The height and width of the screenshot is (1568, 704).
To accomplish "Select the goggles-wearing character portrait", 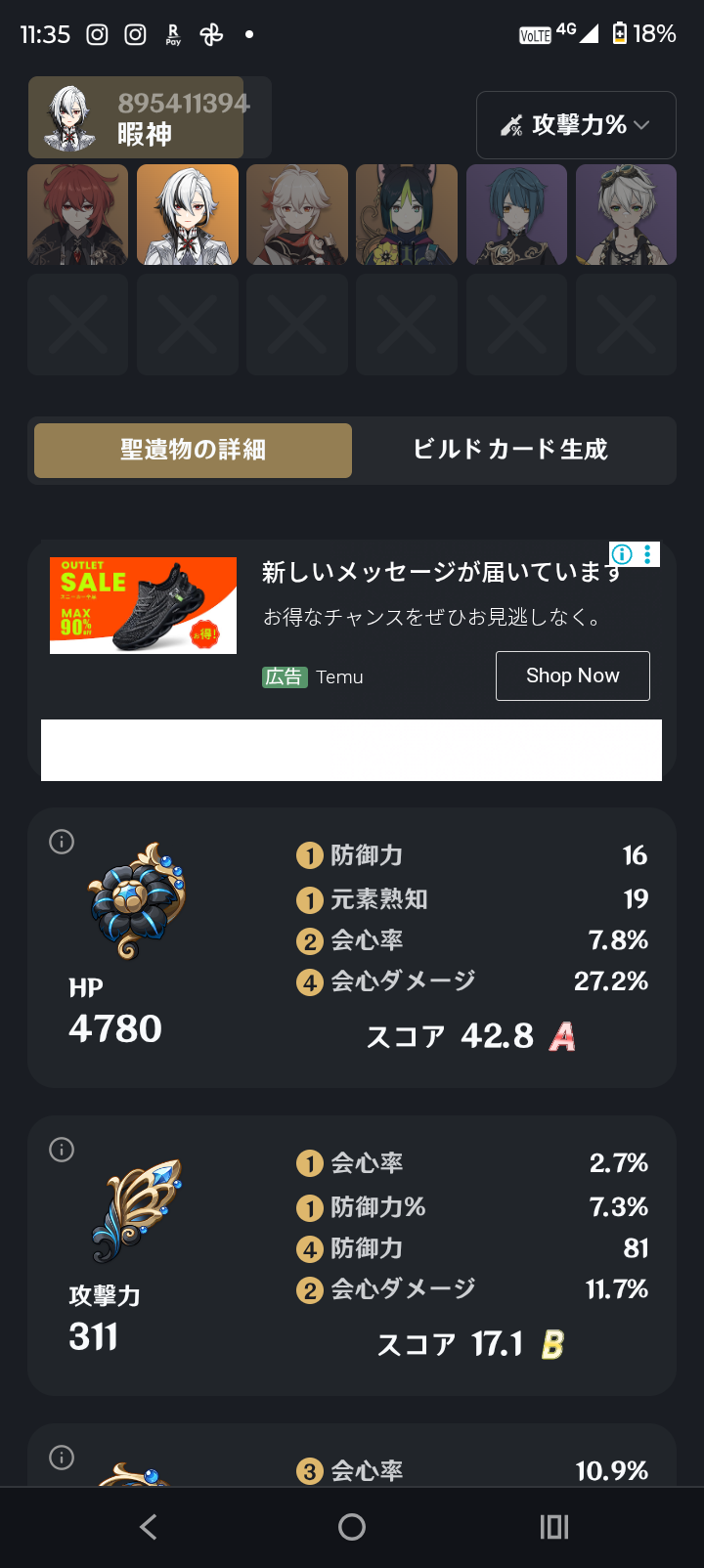I will point(626,215).
